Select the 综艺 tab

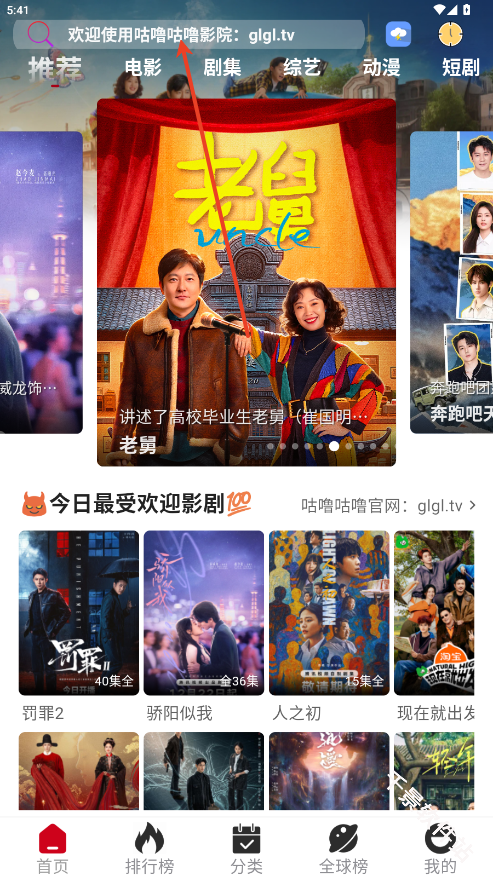pos(302,68)
